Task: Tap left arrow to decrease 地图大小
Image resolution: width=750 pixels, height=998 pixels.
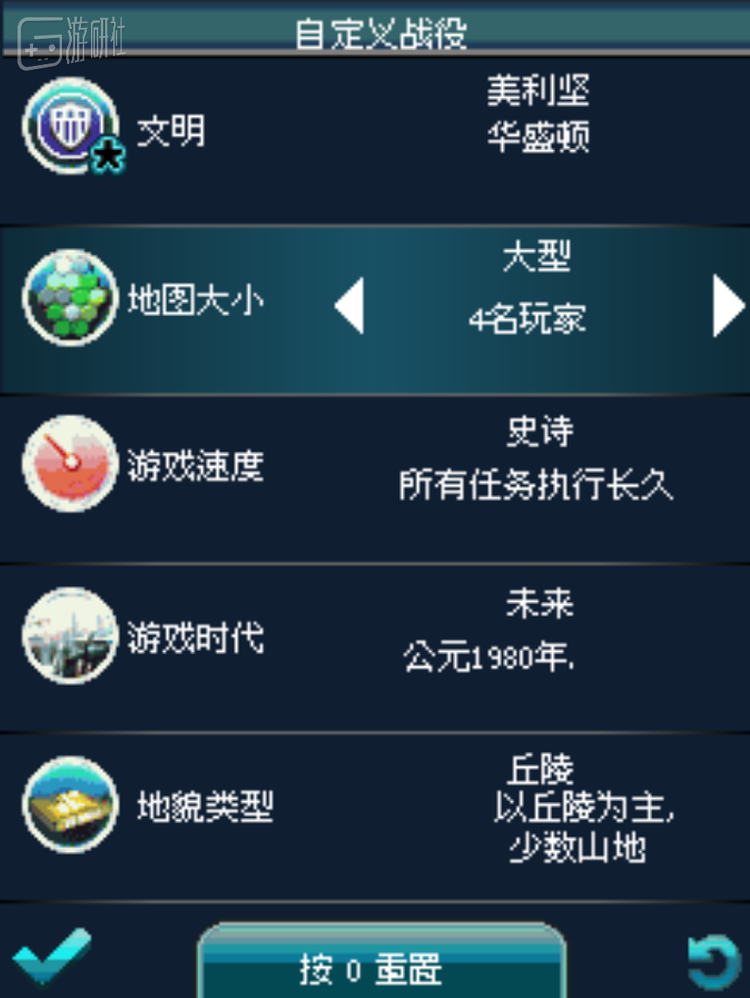Action: 349,307
